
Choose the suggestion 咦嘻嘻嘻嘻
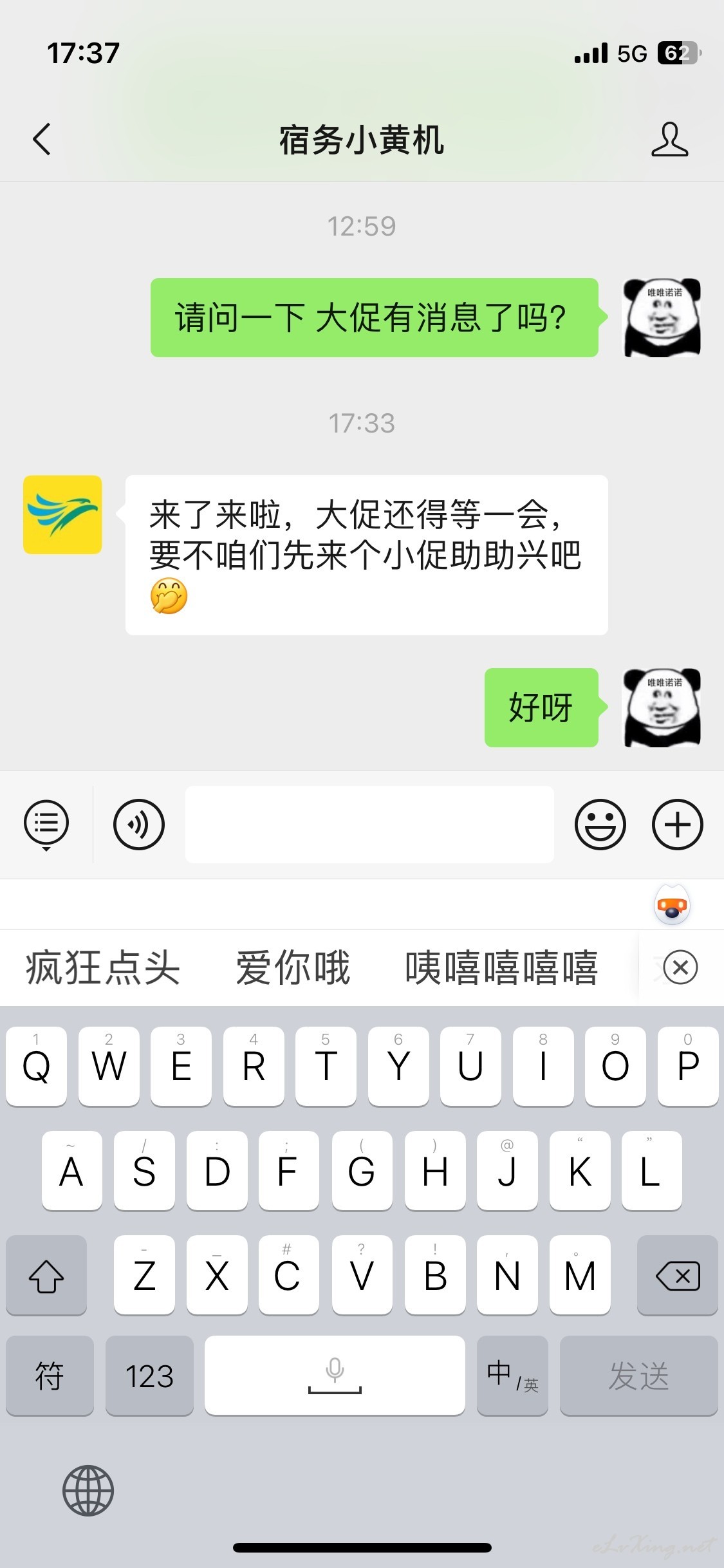502,967
